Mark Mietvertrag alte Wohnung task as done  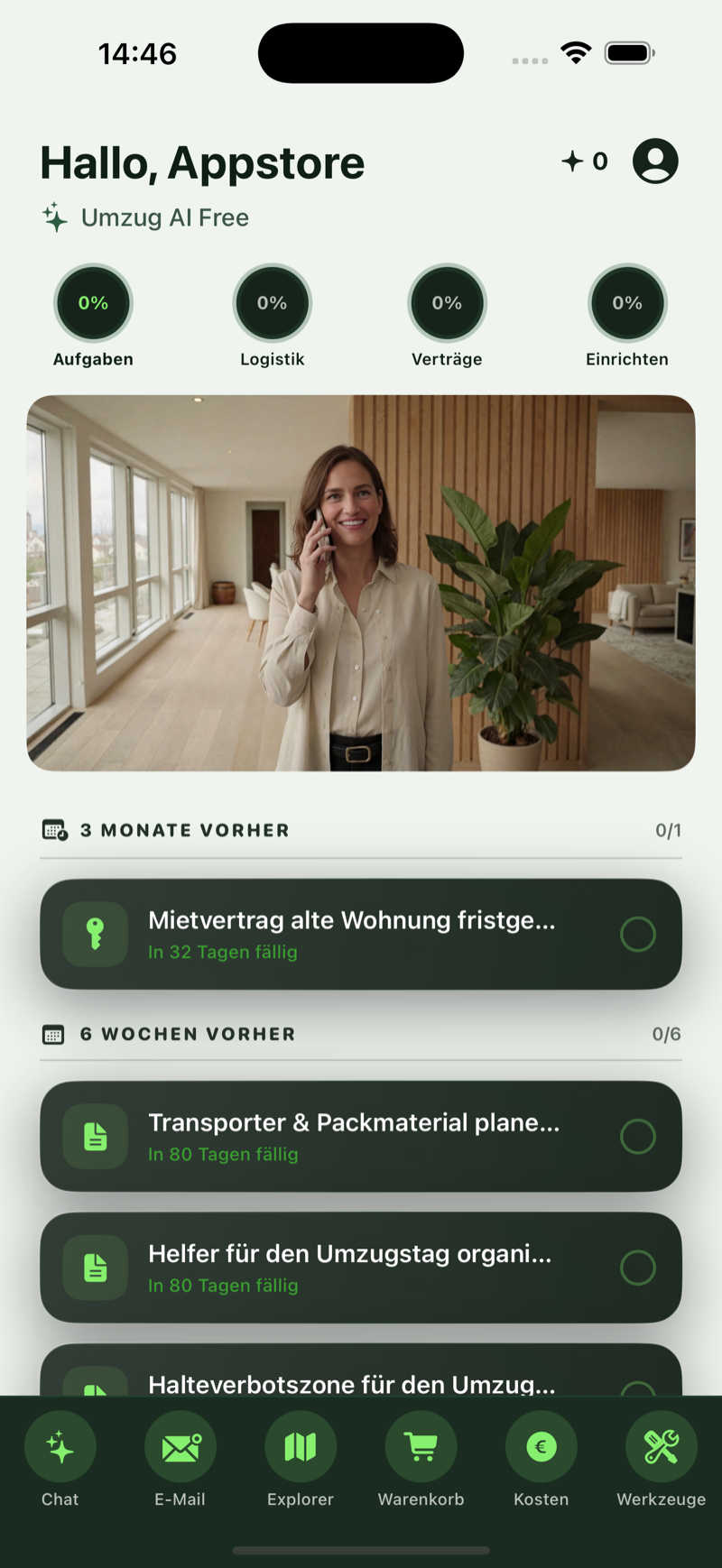click(637, 934)
